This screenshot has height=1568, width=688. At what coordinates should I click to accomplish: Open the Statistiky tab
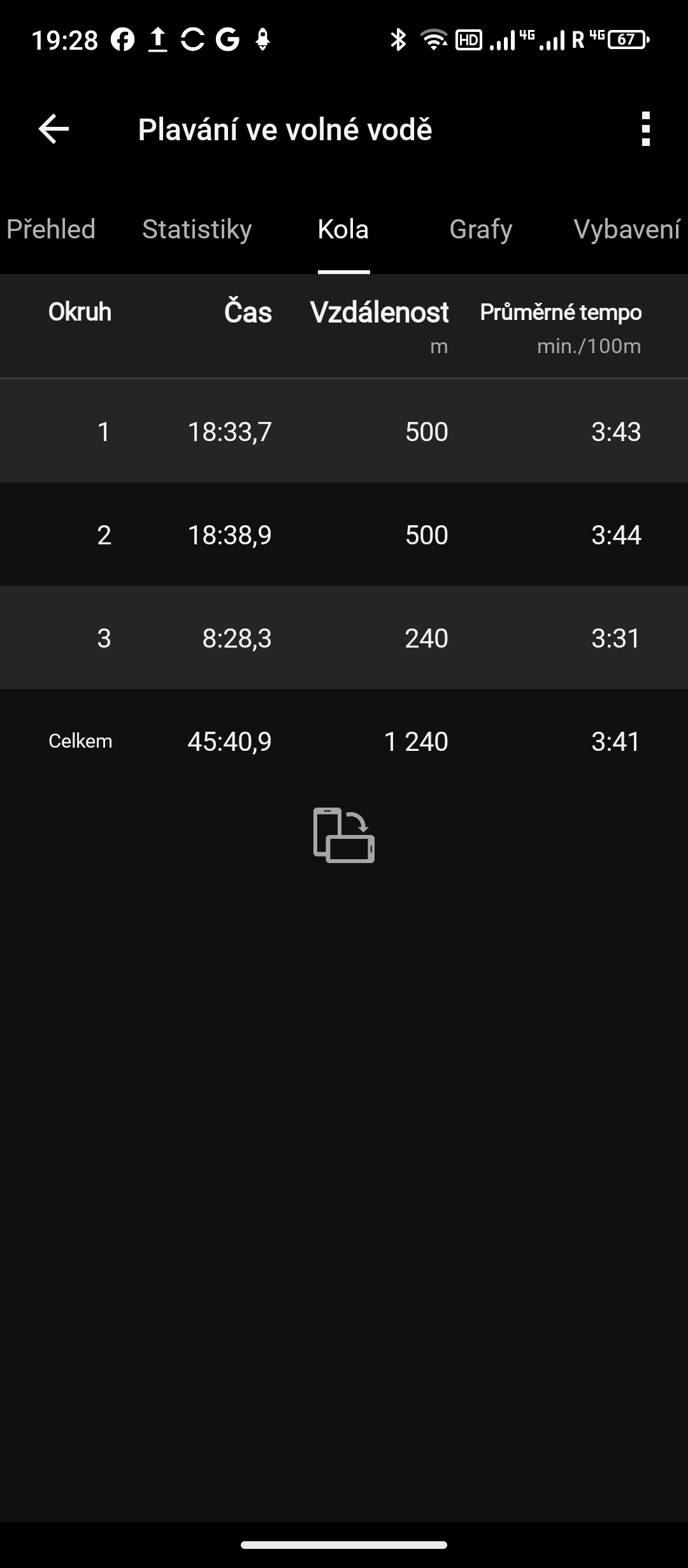(197, 229)
